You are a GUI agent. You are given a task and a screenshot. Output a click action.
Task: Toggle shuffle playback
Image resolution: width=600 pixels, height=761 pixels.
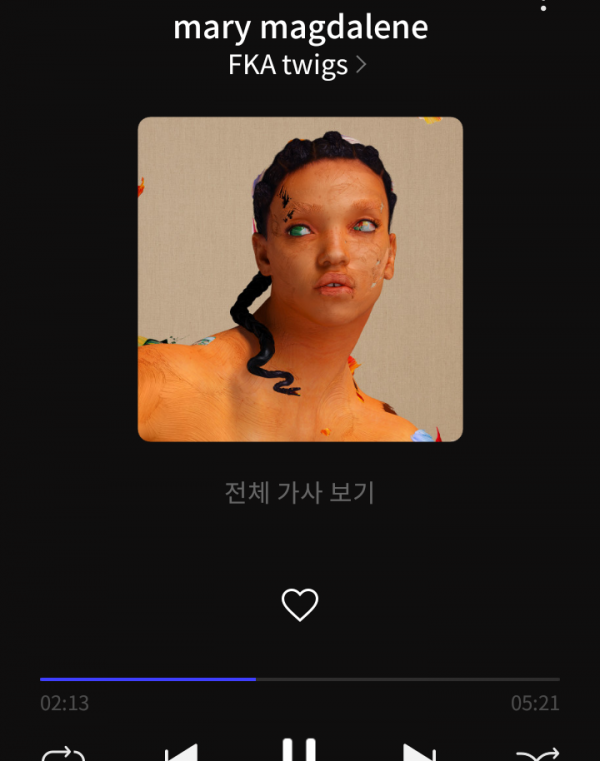(x=537, y=753)
